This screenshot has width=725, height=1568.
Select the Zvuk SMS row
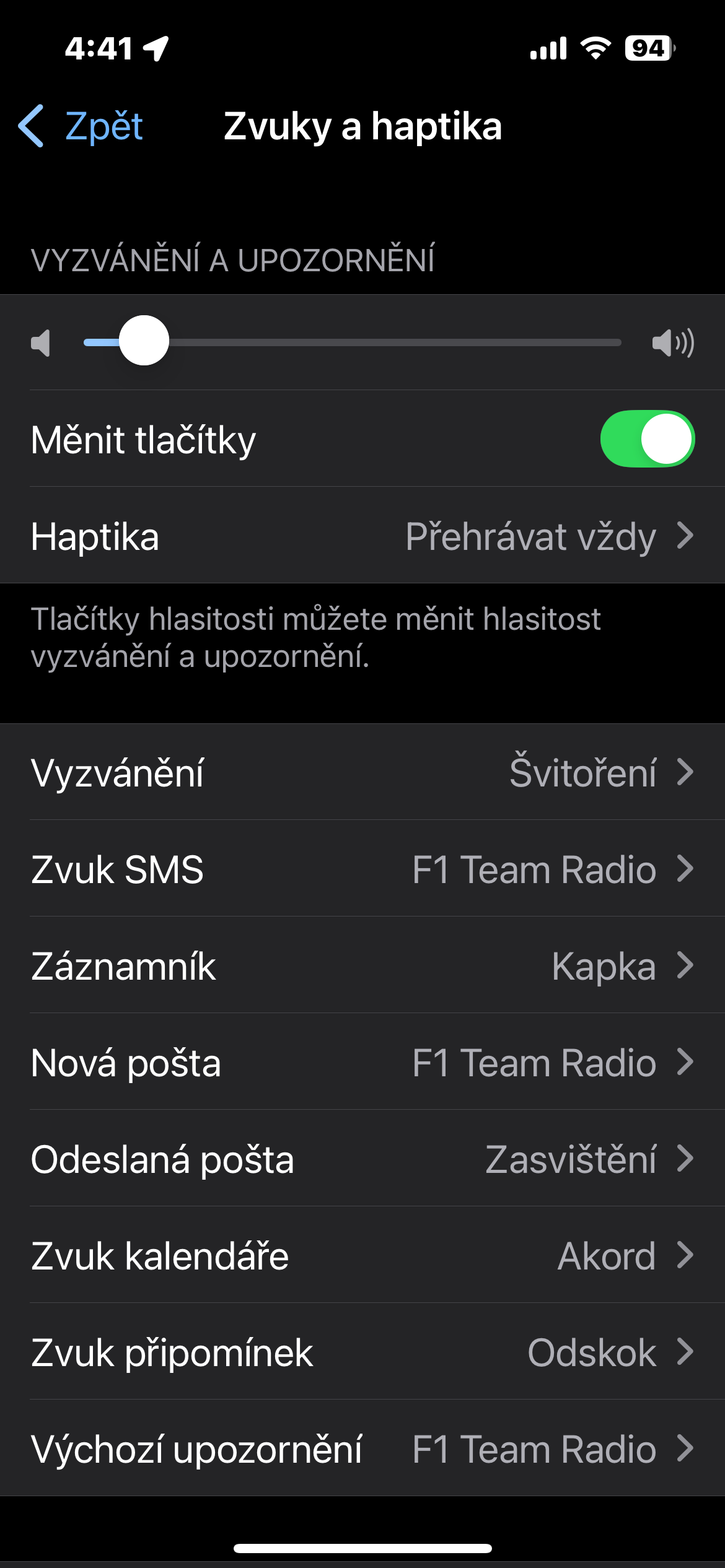[362, 869]
